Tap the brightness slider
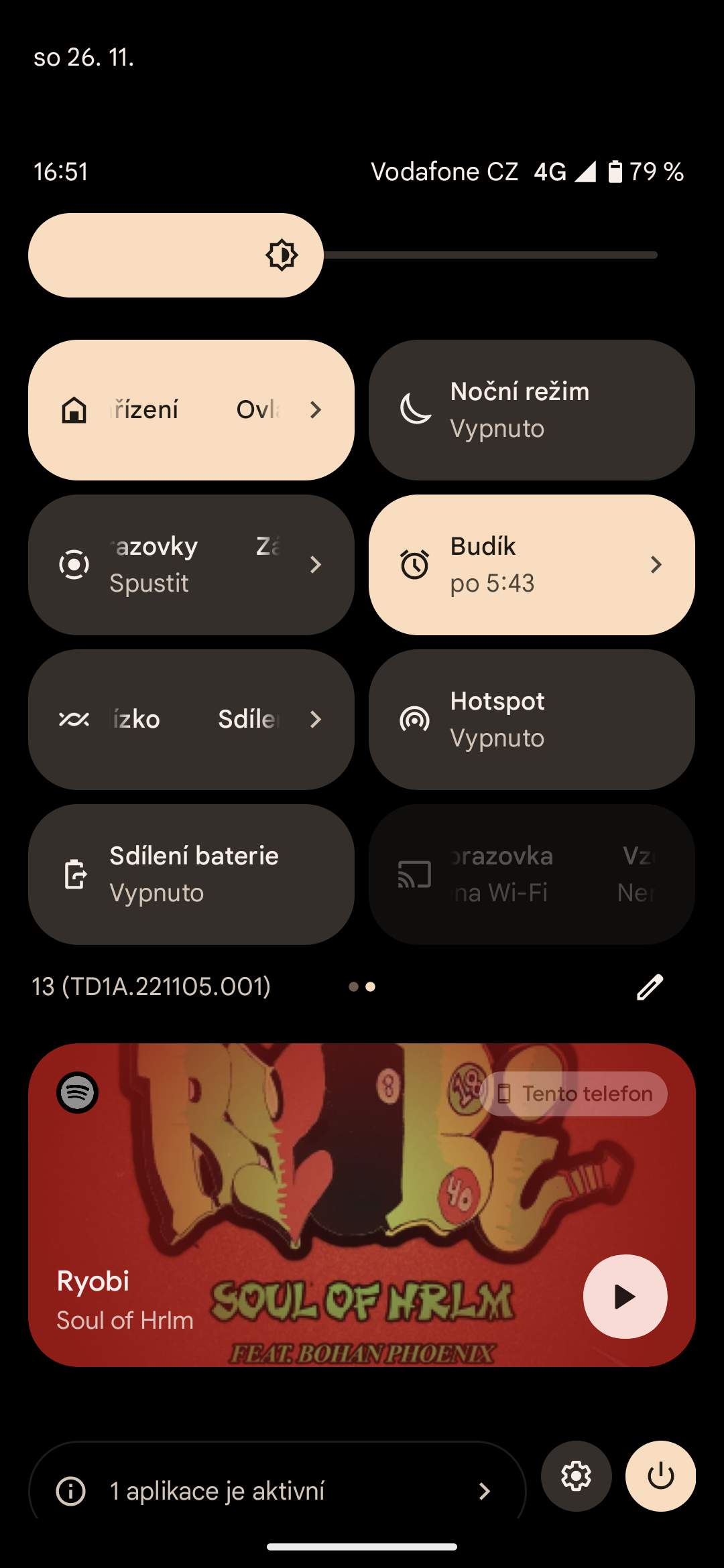The width and height of the screenshot is (724, 1568). (342, 255)
